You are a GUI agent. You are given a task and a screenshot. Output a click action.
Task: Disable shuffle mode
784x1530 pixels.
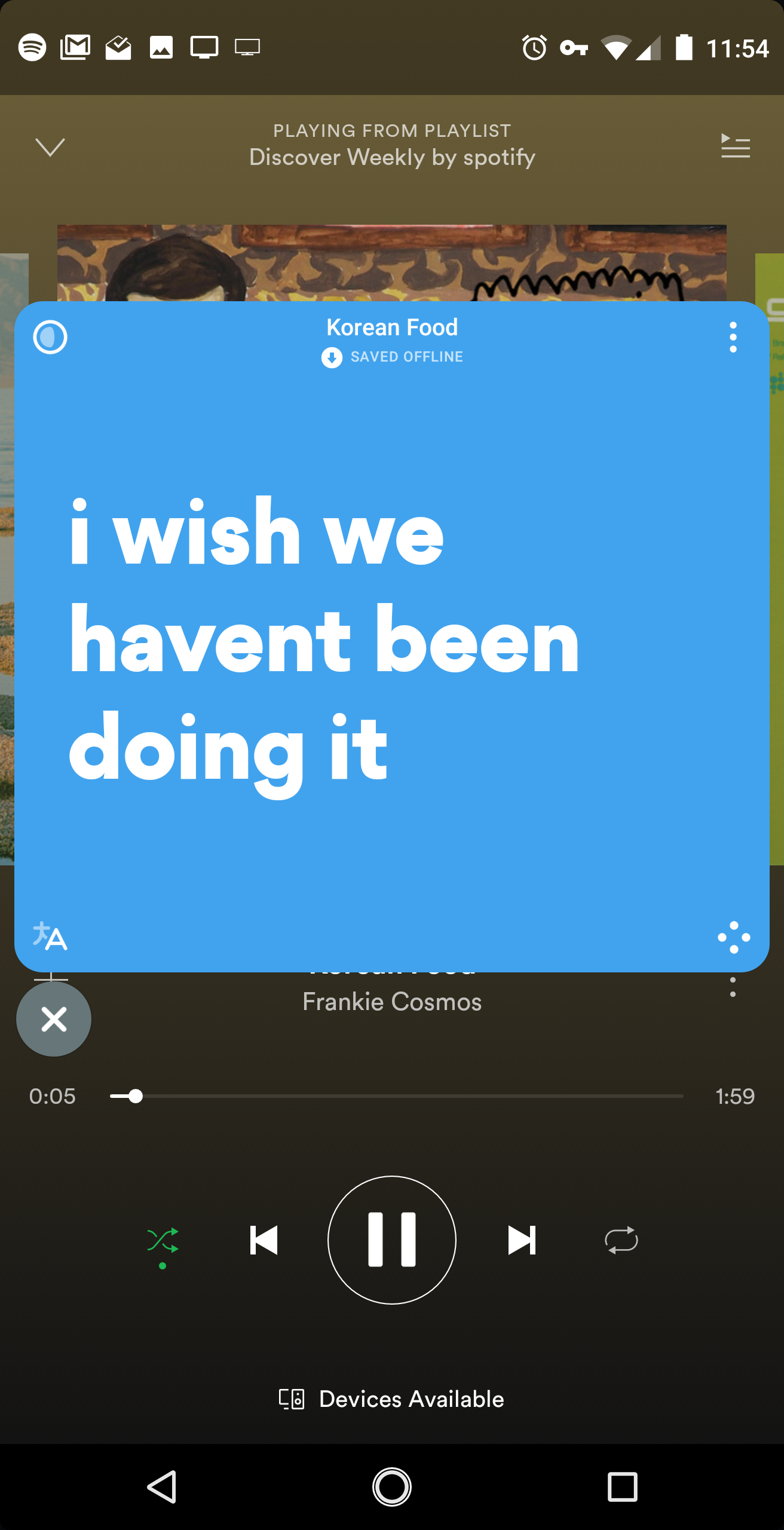tap(163, 1240)
